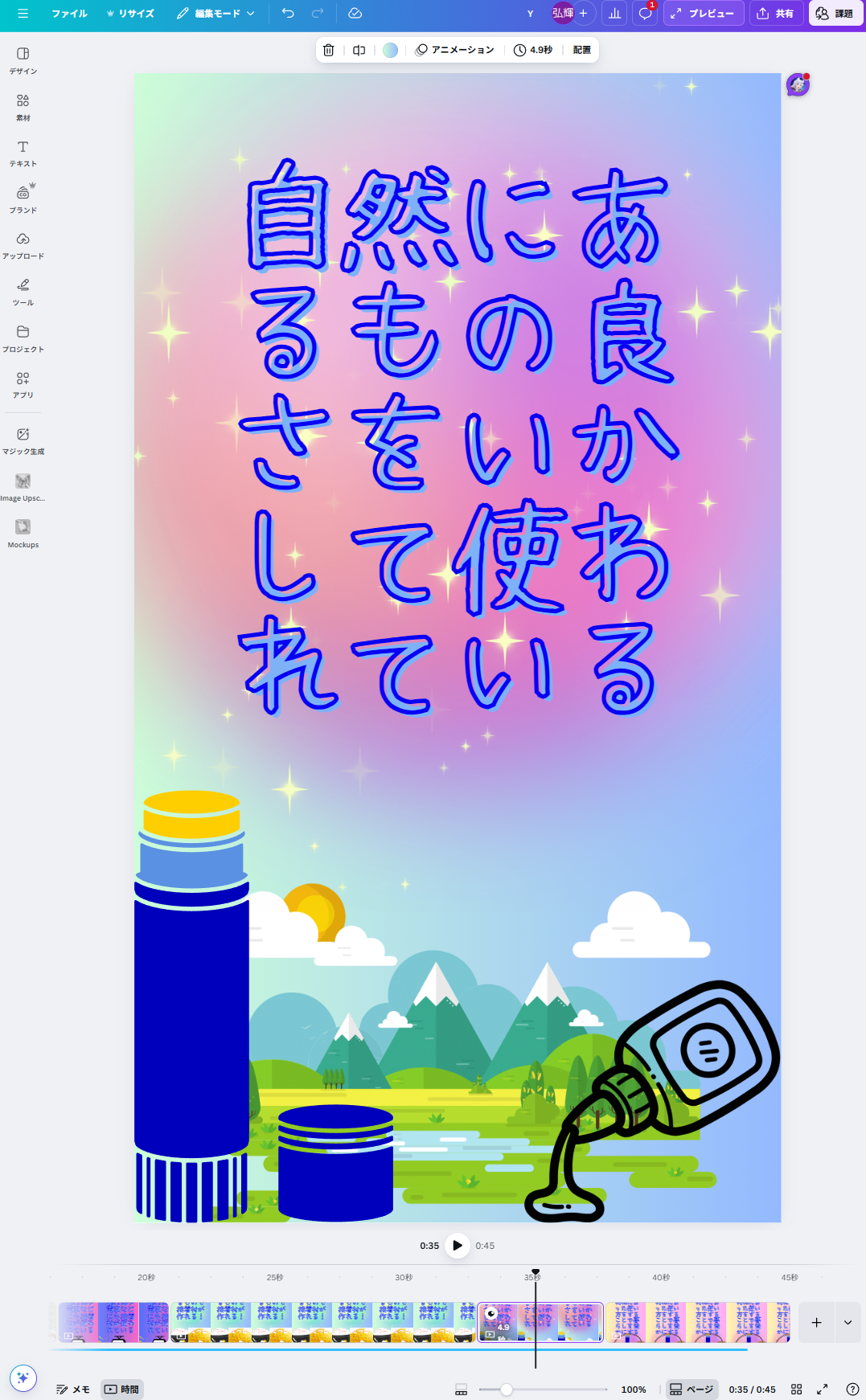The width and height of the screenshot is (866, 1400).
Task: Open the hamburger main menu
Action: [x=23, y=14]
